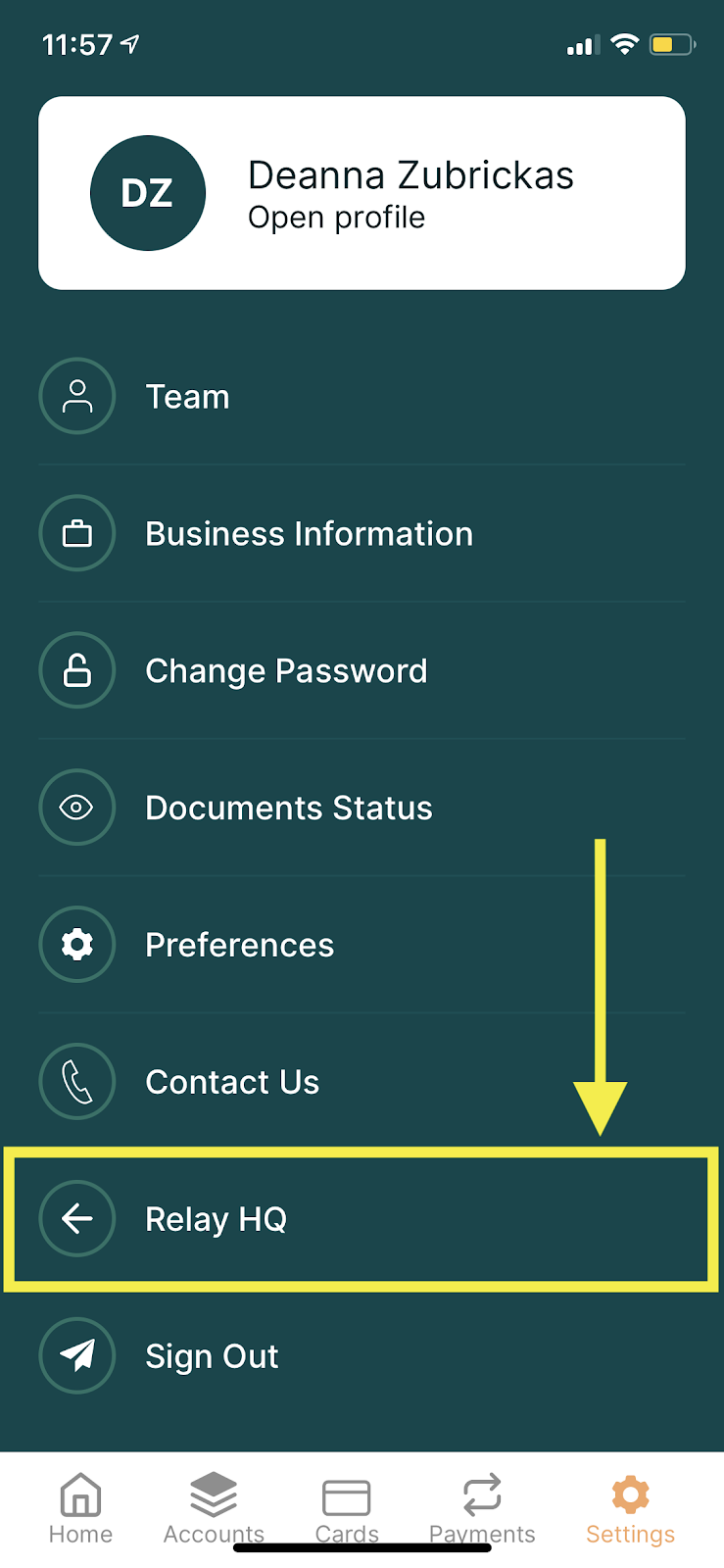Tap the DZ avatar circle
The height and width of the screenshot is (1568, 724).
click(148, 193)
